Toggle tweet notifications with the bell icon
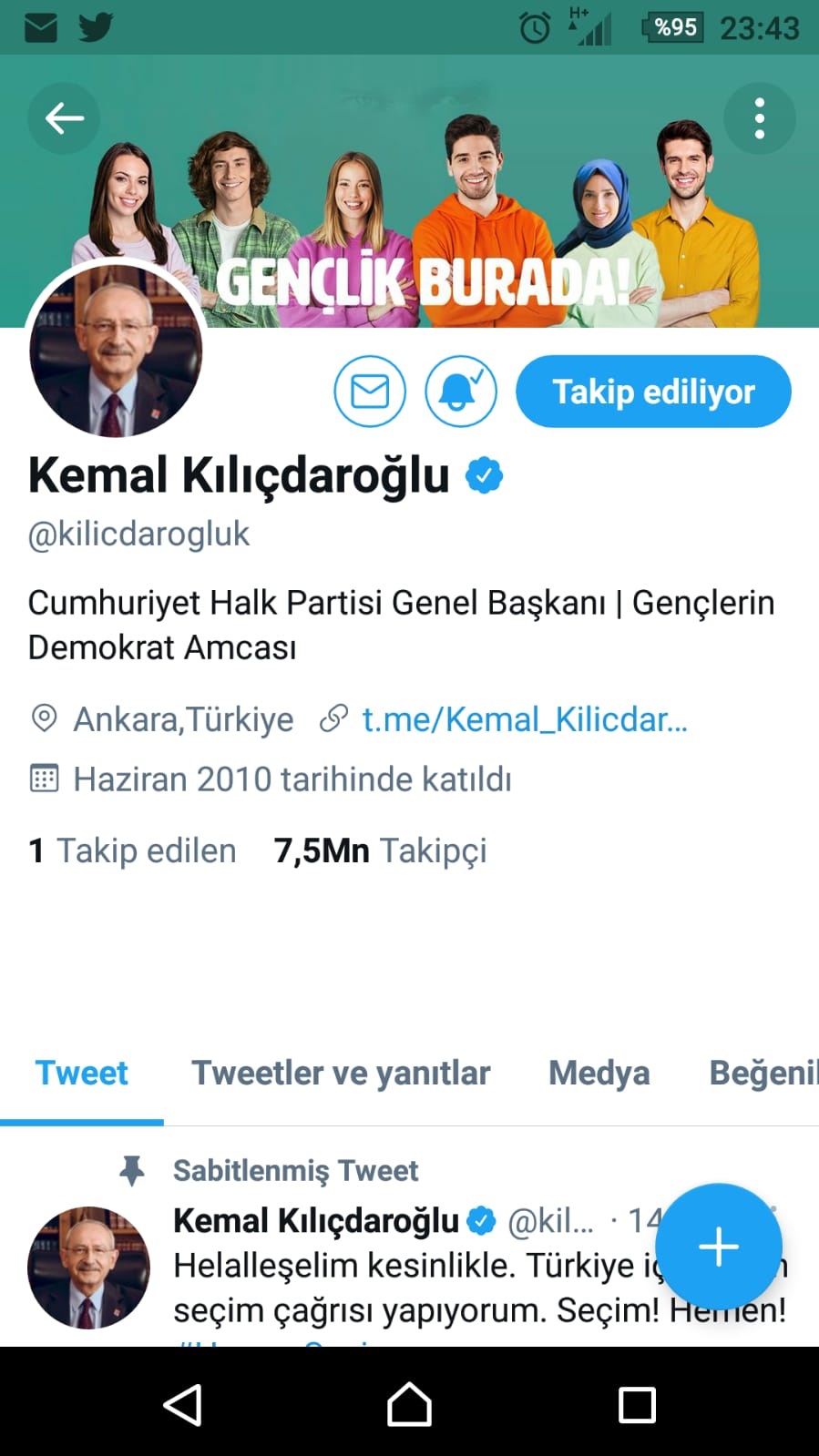Screen dimensions: 819x1456 pos(461,392)
